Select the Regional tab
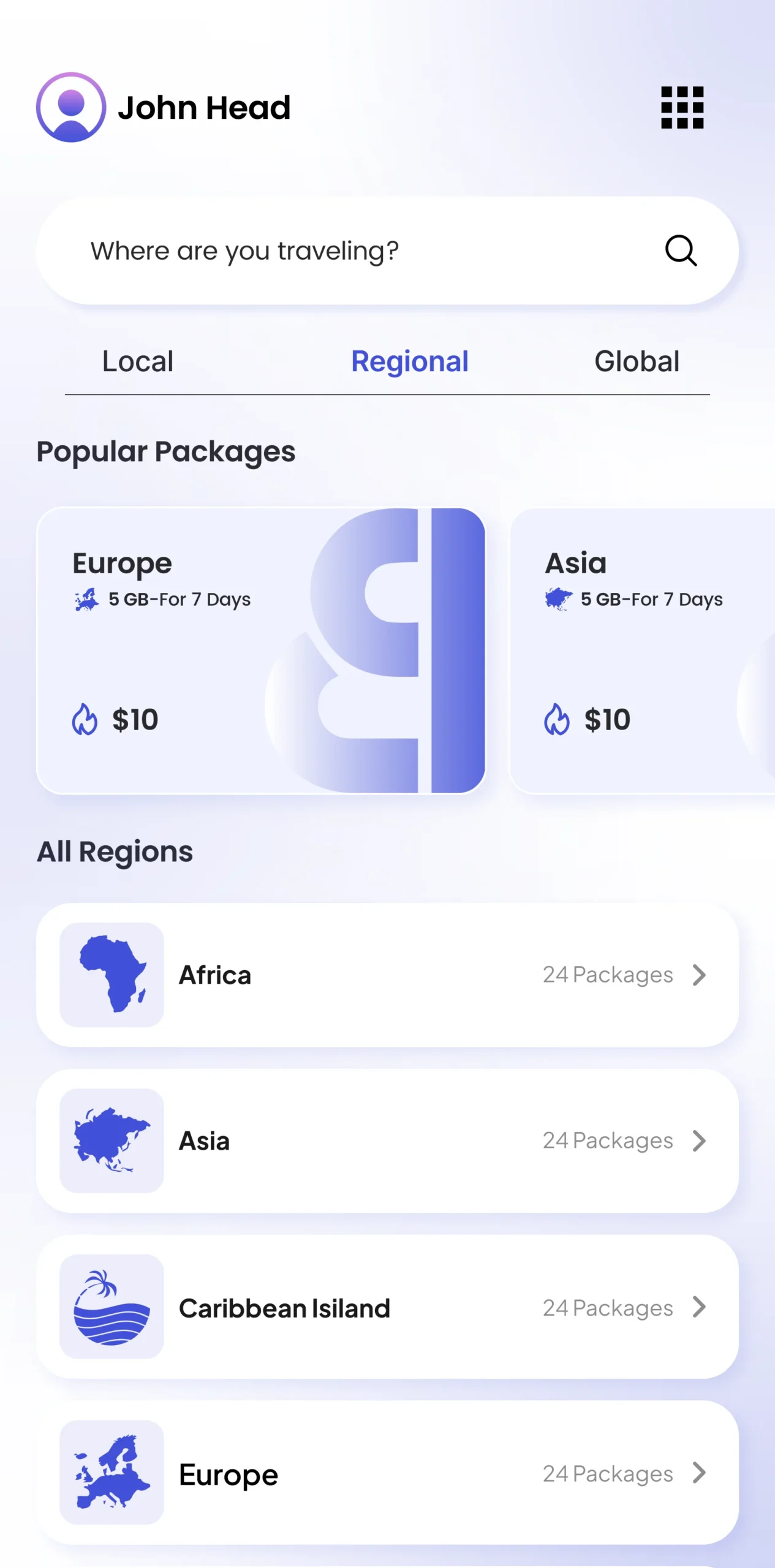Image resolution: width=775 pixels, height=1568 pixels. (409, 361)
